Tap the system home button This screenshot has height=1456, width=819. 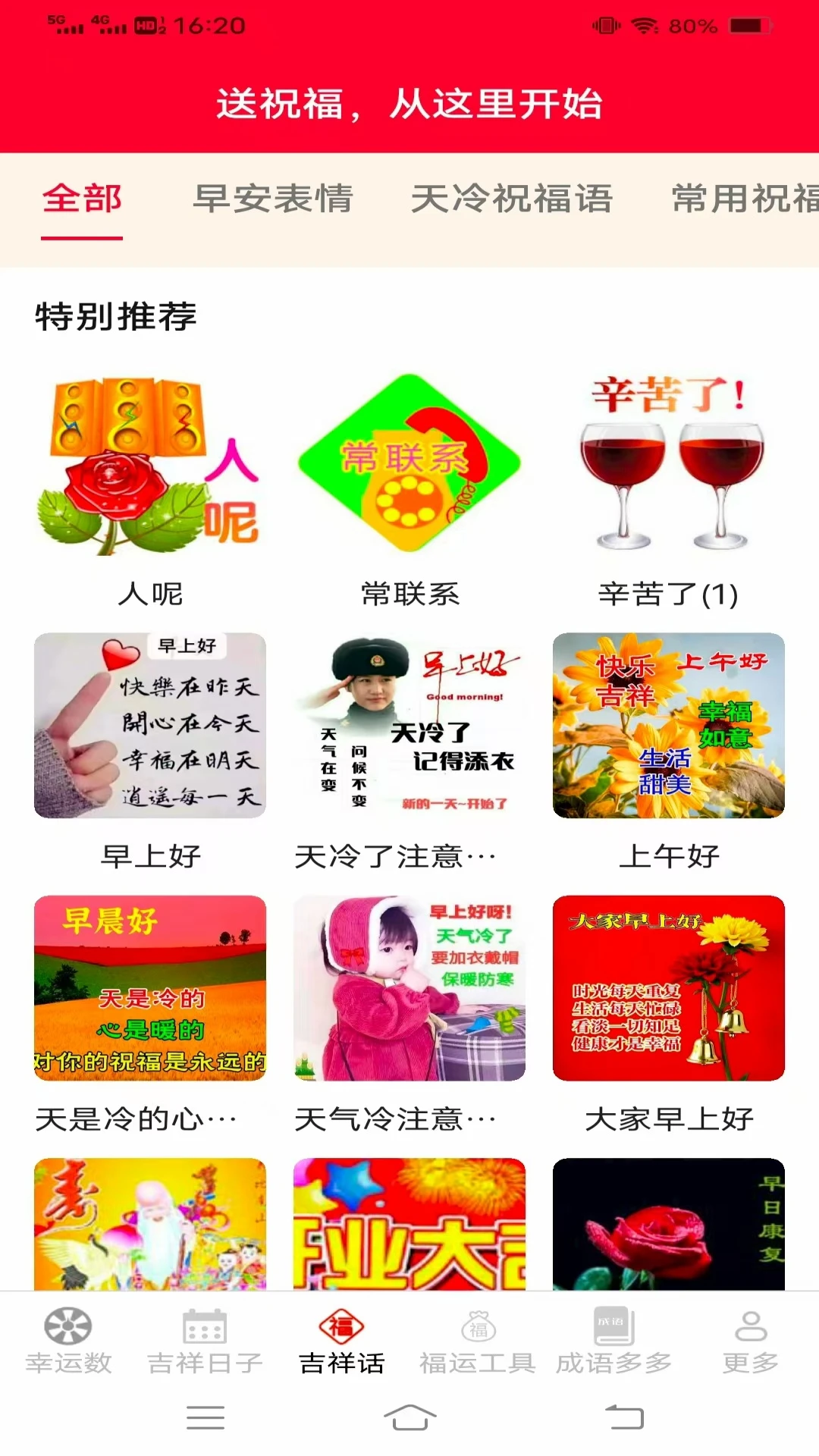[409, 1417]
